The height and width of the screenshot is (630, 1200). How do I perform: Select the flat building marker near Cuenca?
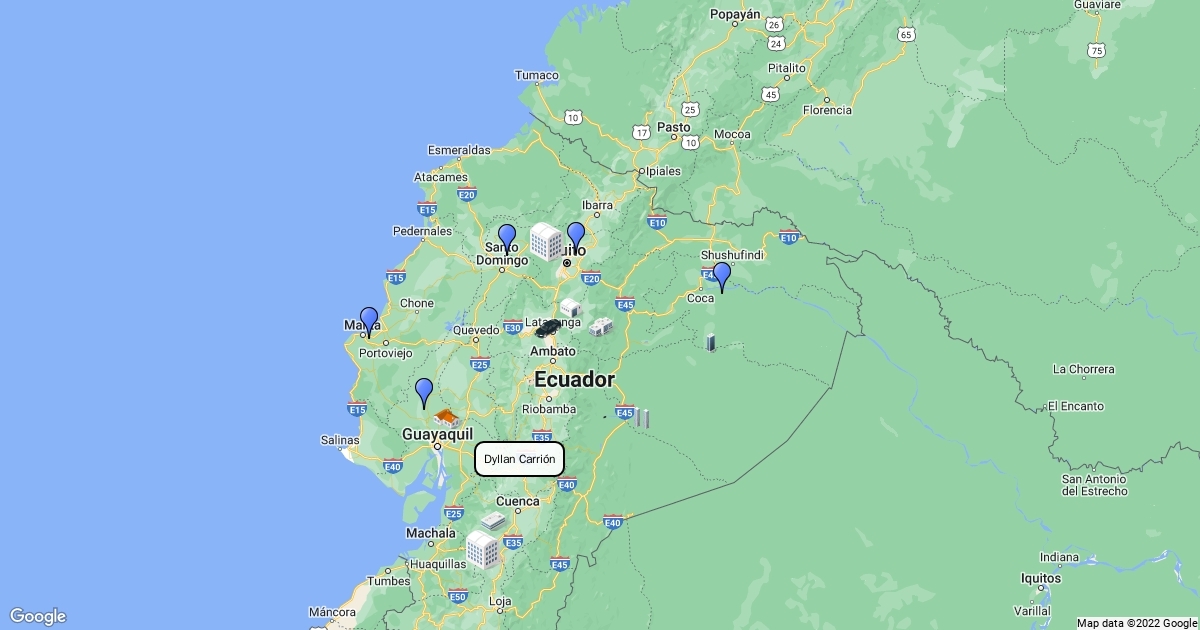point(494,520)
